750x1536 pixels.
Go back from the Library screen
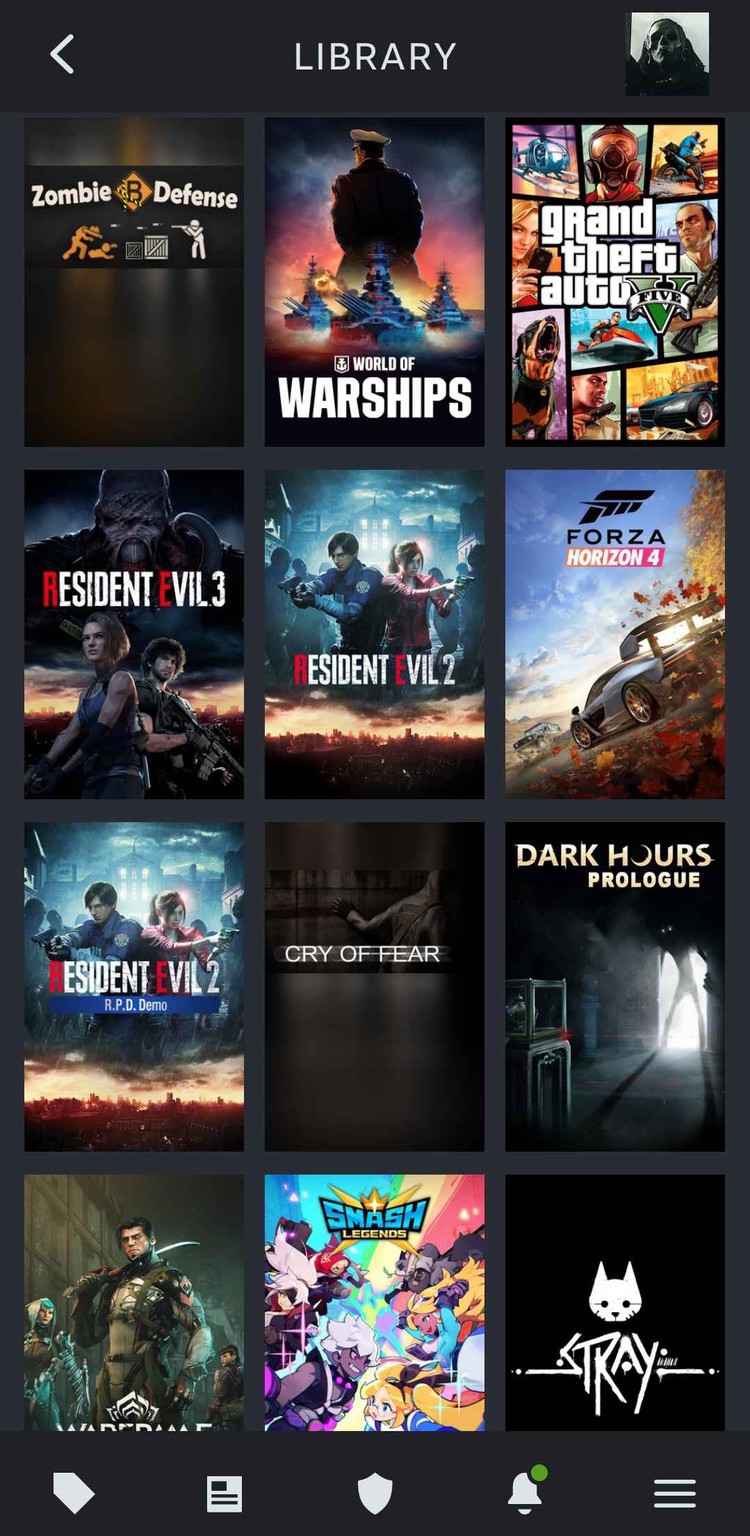(62, 55)
